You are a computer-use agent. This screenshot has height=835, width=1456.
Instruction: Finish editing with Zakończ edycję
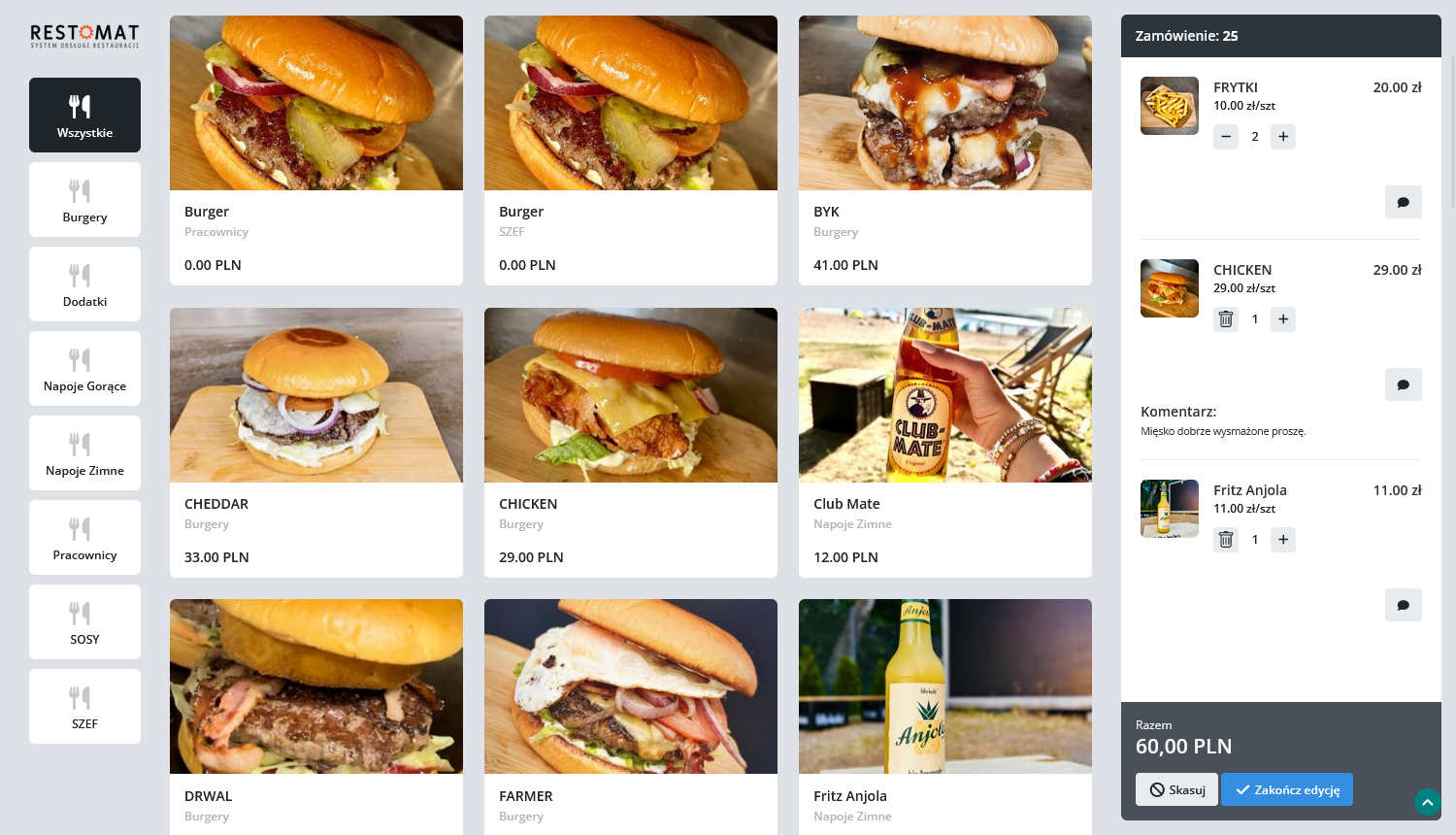1286,789
